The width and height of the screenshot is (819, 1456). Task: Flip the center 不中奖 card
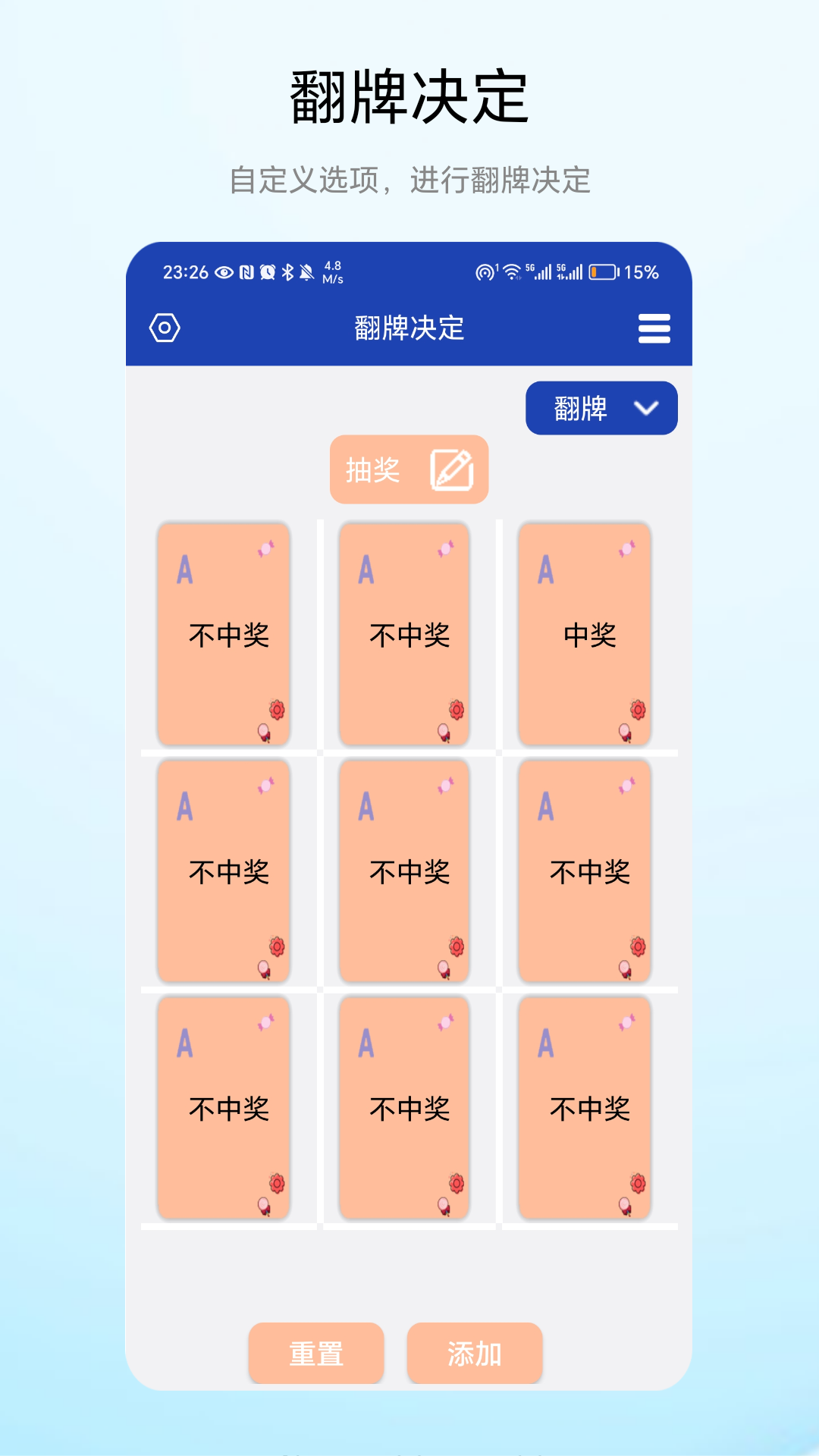pyautogui.click(x=403, y=872)
